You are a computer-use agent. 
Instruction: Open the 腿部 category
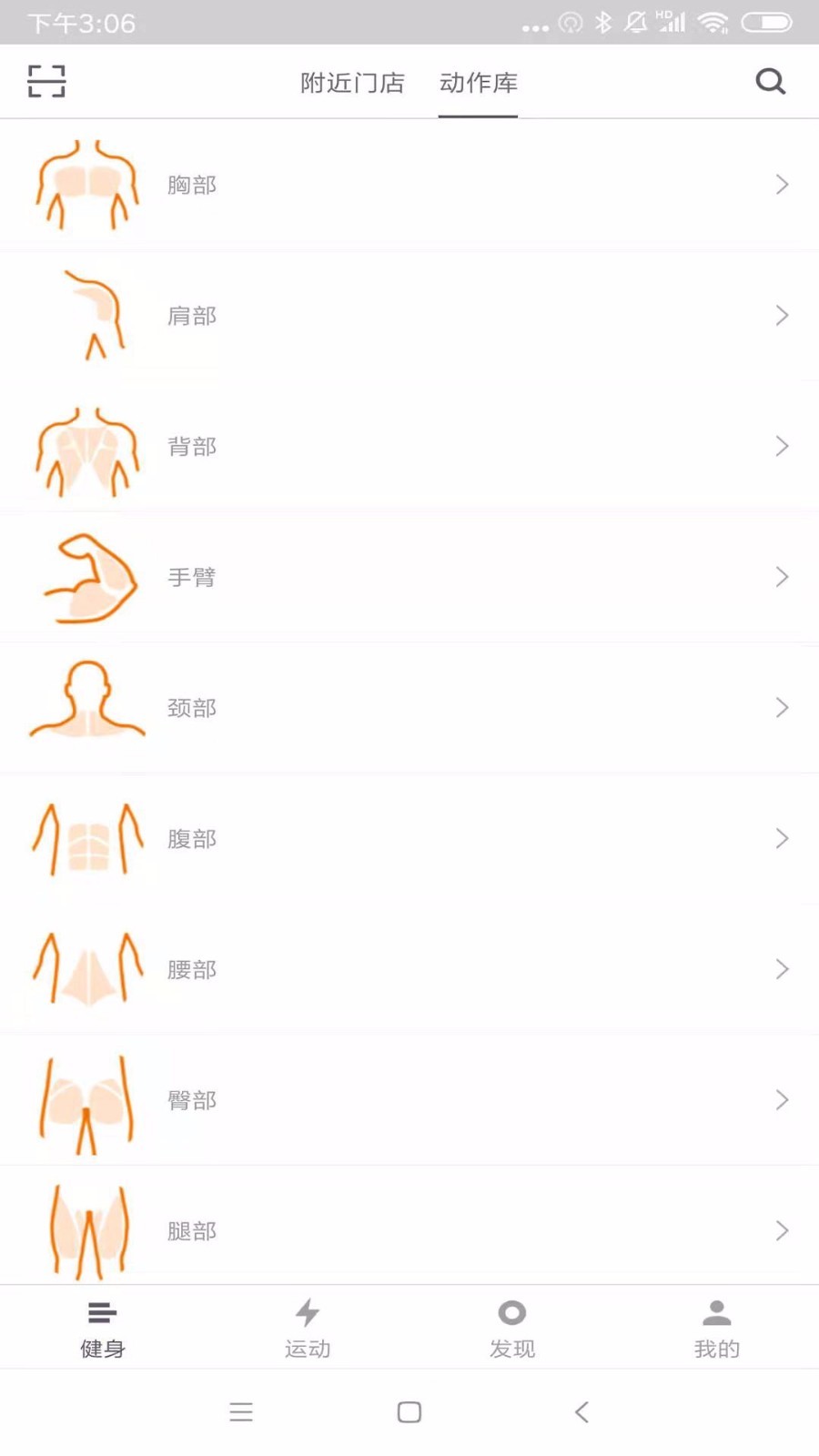(x=409, y=1230)
